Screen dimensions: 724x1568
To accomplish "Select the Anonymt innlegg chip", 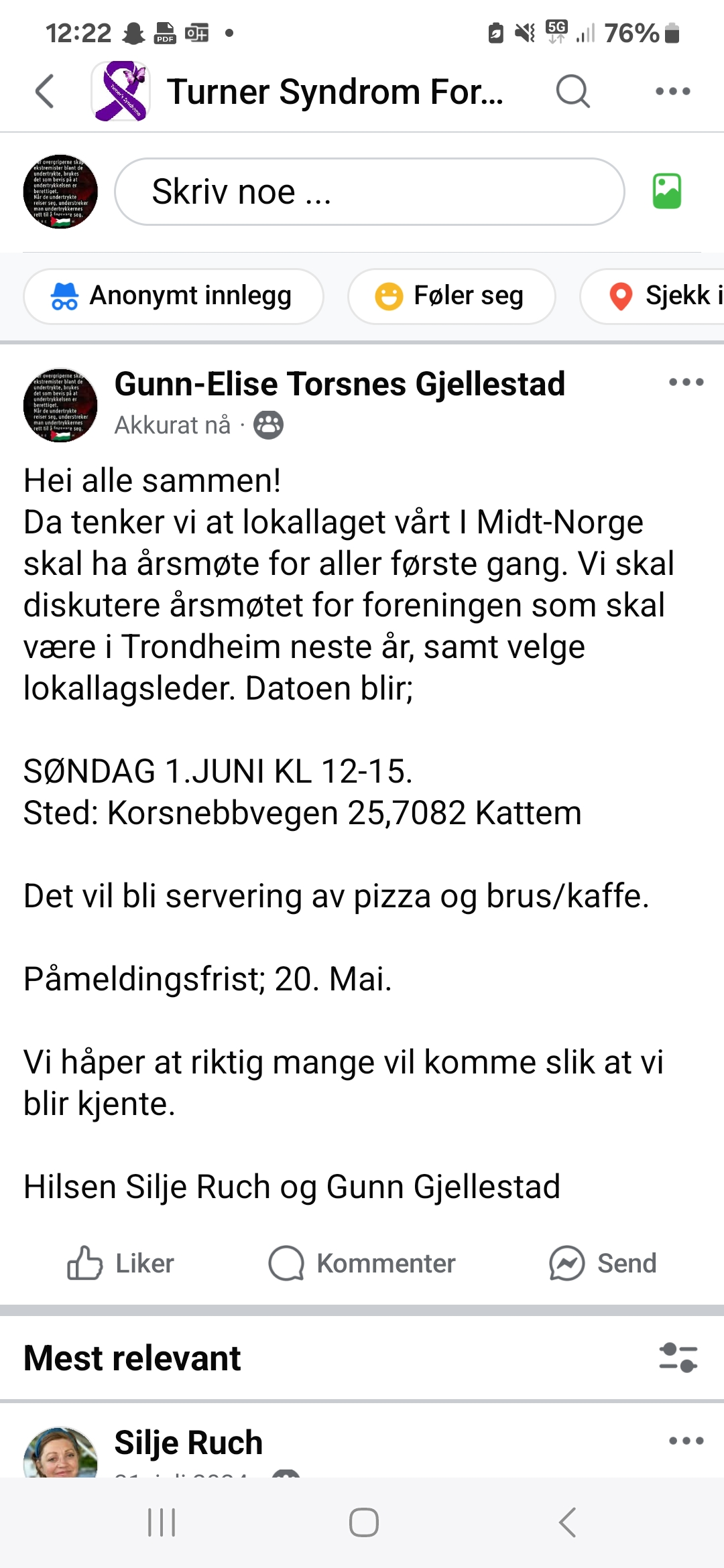I will pyautogui.click(x=174, y=296).
